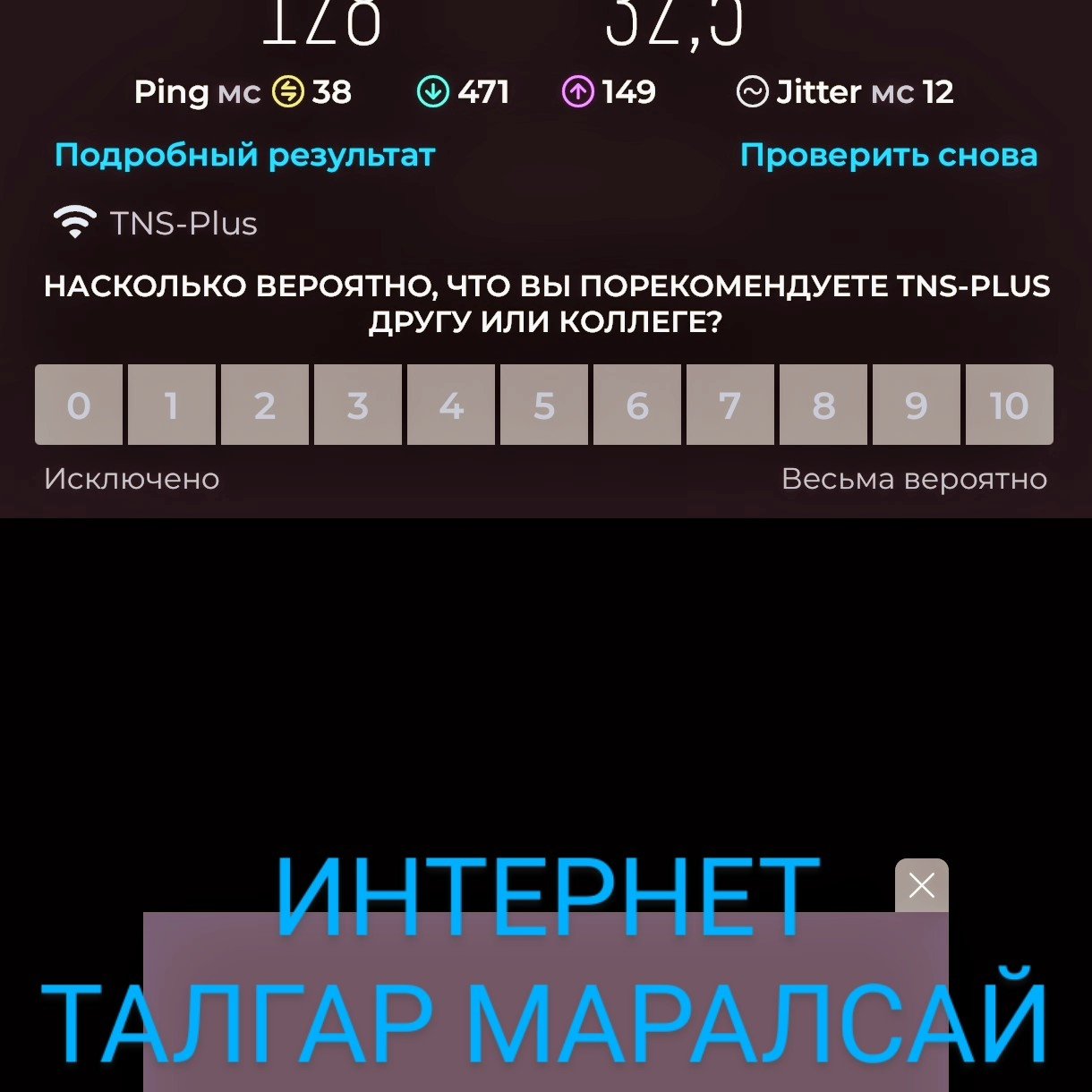Pick rating 8 in the survey
The image size is (1092, 1092).
823,405
